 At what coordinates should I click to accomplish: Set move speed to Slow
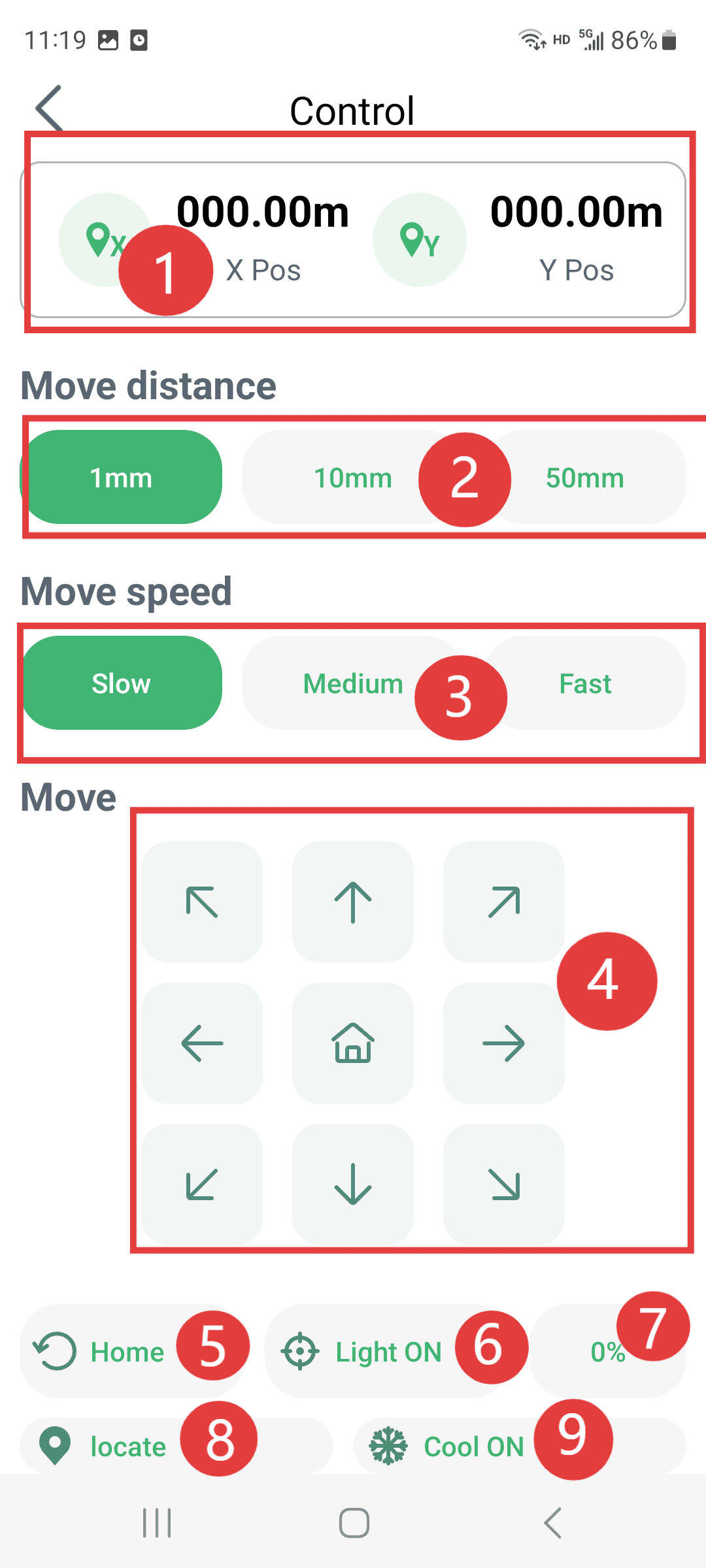(122, 683)
